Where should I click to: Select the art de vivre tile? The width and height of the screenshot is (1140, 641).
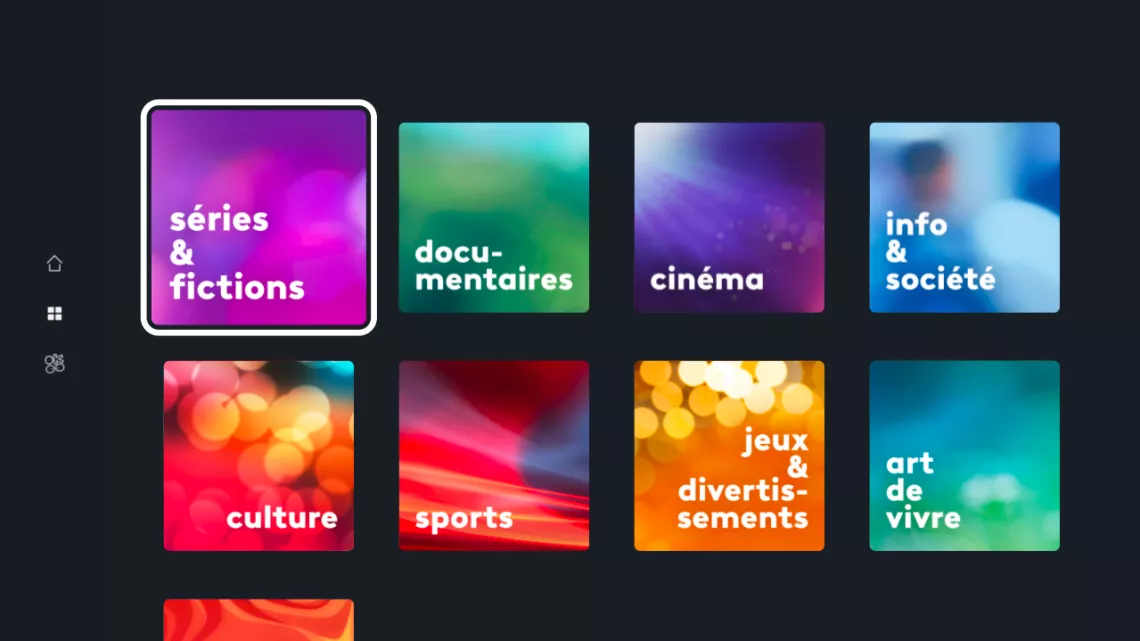(964, 455)
